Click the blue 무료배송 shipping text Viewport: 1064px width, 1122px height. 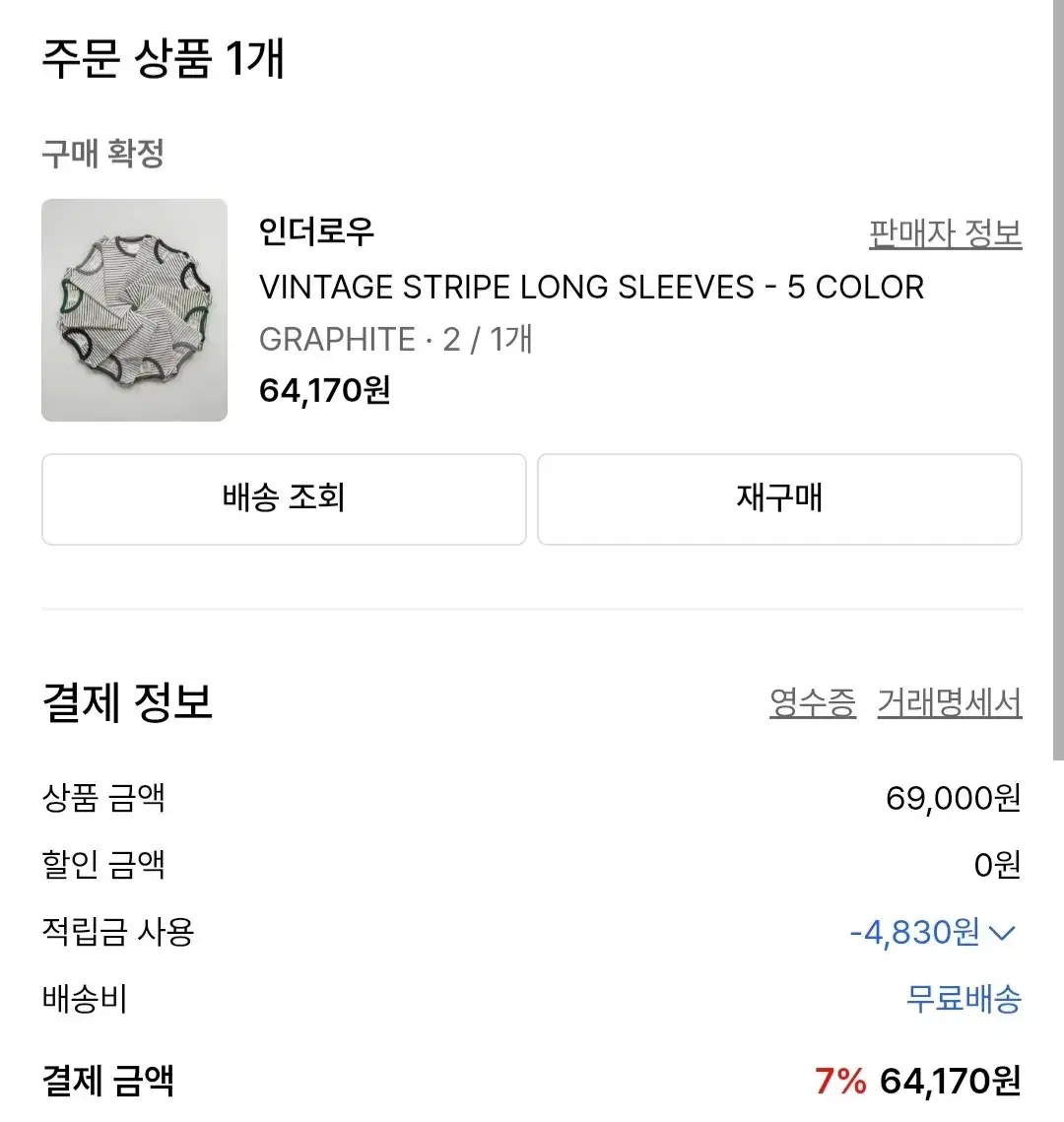(964, 1000)
